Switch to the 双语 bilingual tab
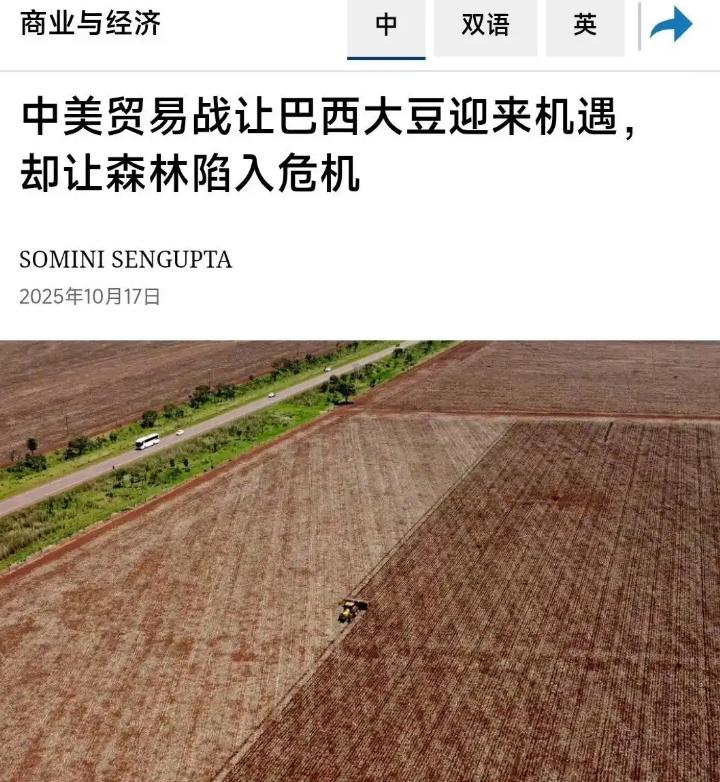720x782 pixels. pos(485,26)
